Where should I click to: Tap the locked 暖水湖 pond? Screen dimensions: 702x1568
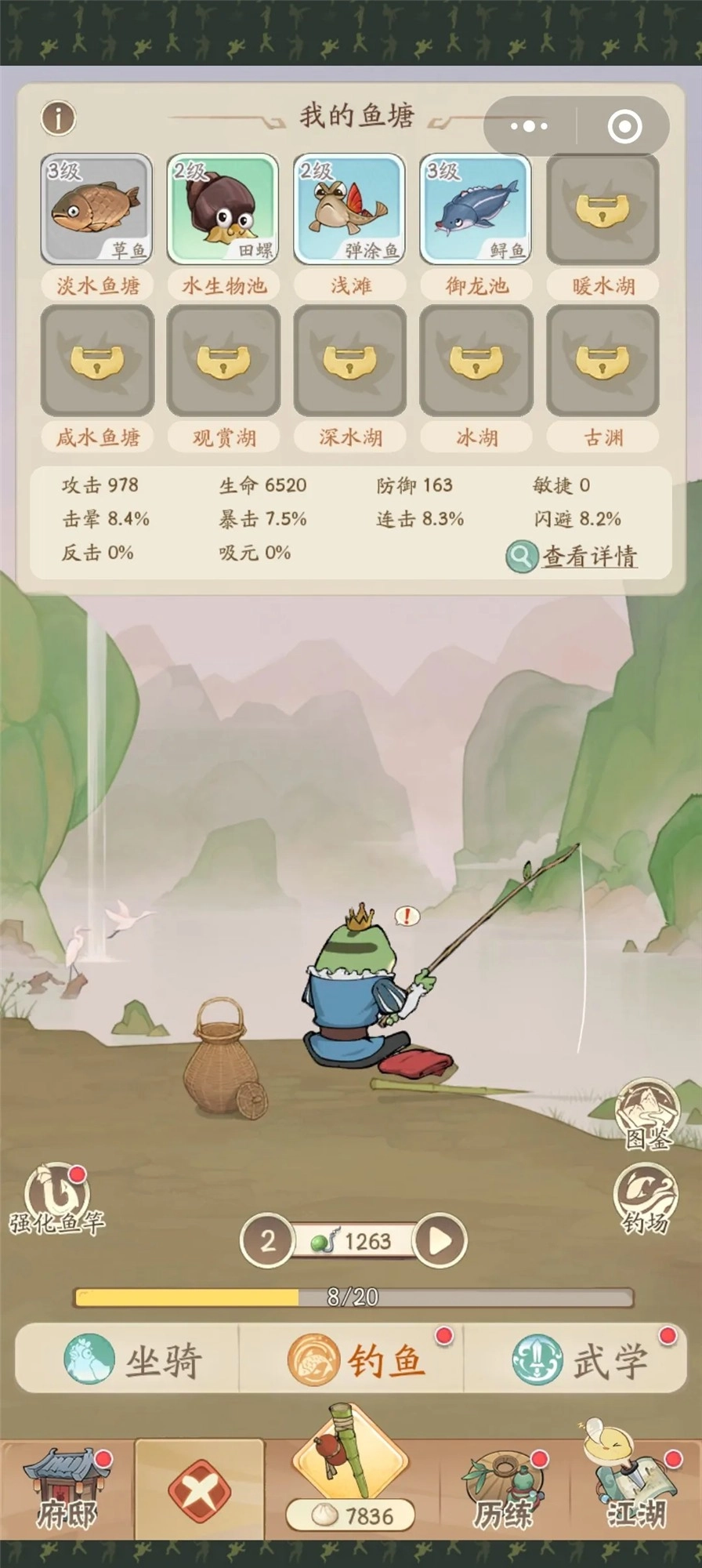coord(602,209)
